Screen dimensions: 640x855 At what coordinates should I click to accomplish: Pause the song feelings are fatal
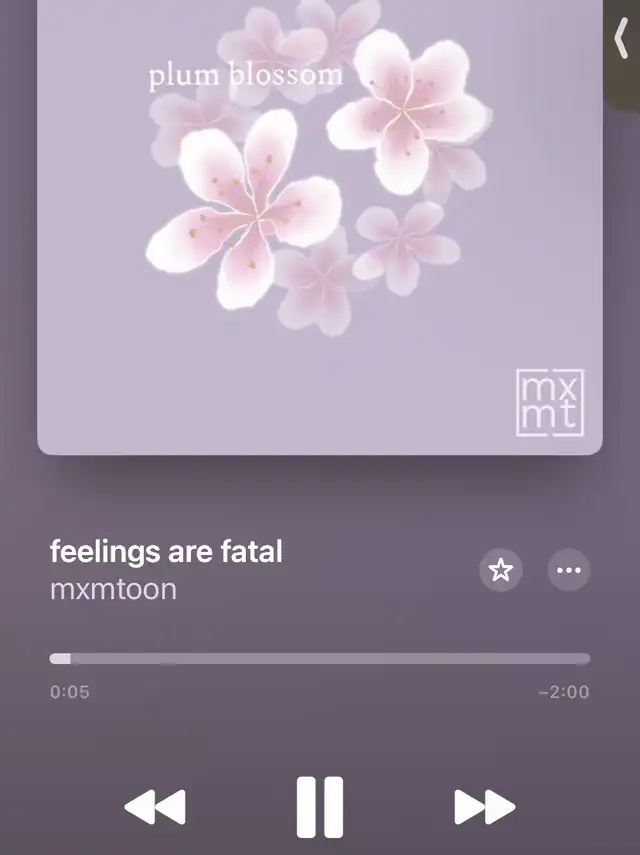coord(320,806)
